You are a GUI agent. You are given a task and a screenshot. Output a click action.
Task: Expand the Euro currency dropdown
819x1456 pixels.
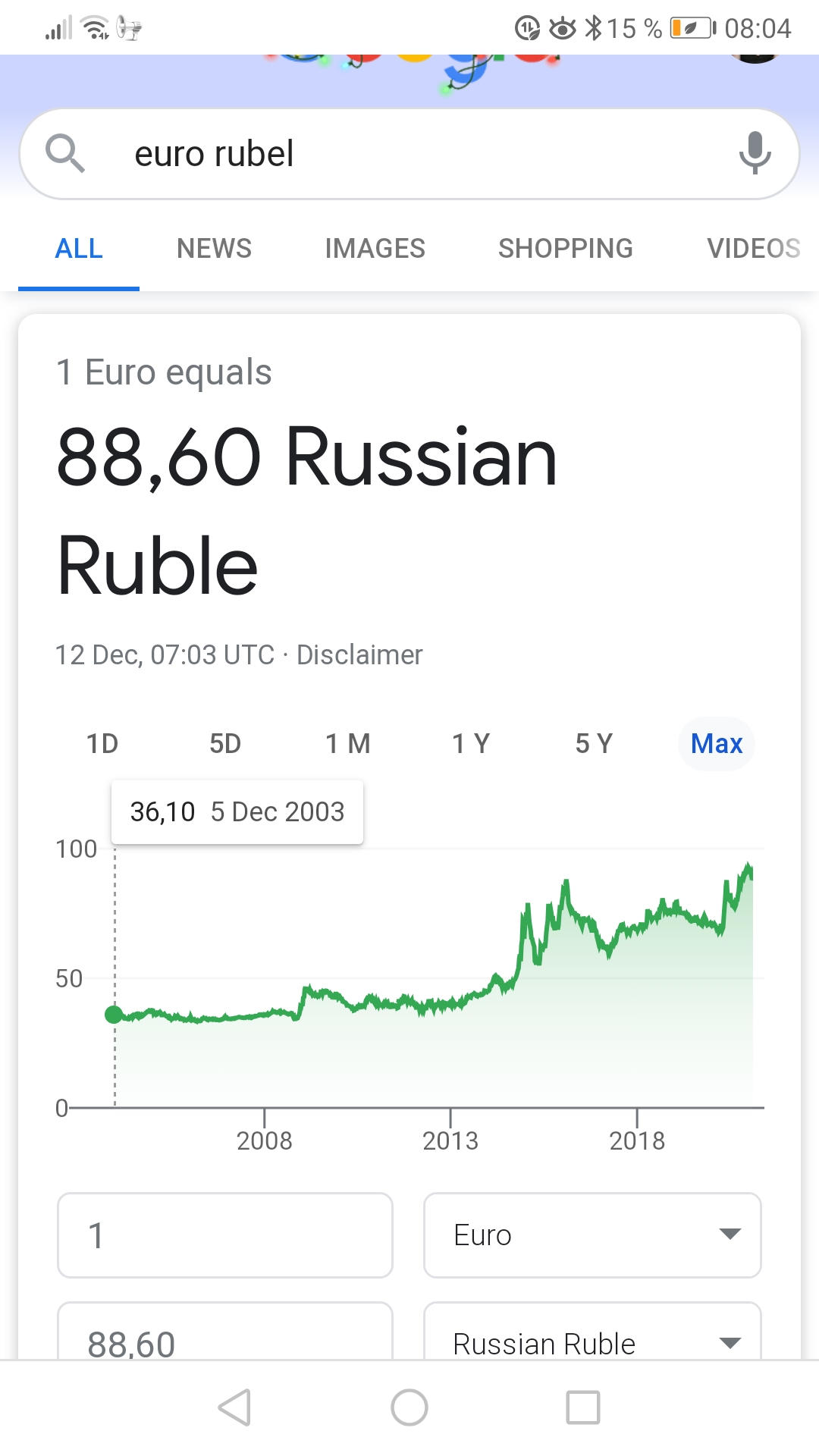[592, 1235]
